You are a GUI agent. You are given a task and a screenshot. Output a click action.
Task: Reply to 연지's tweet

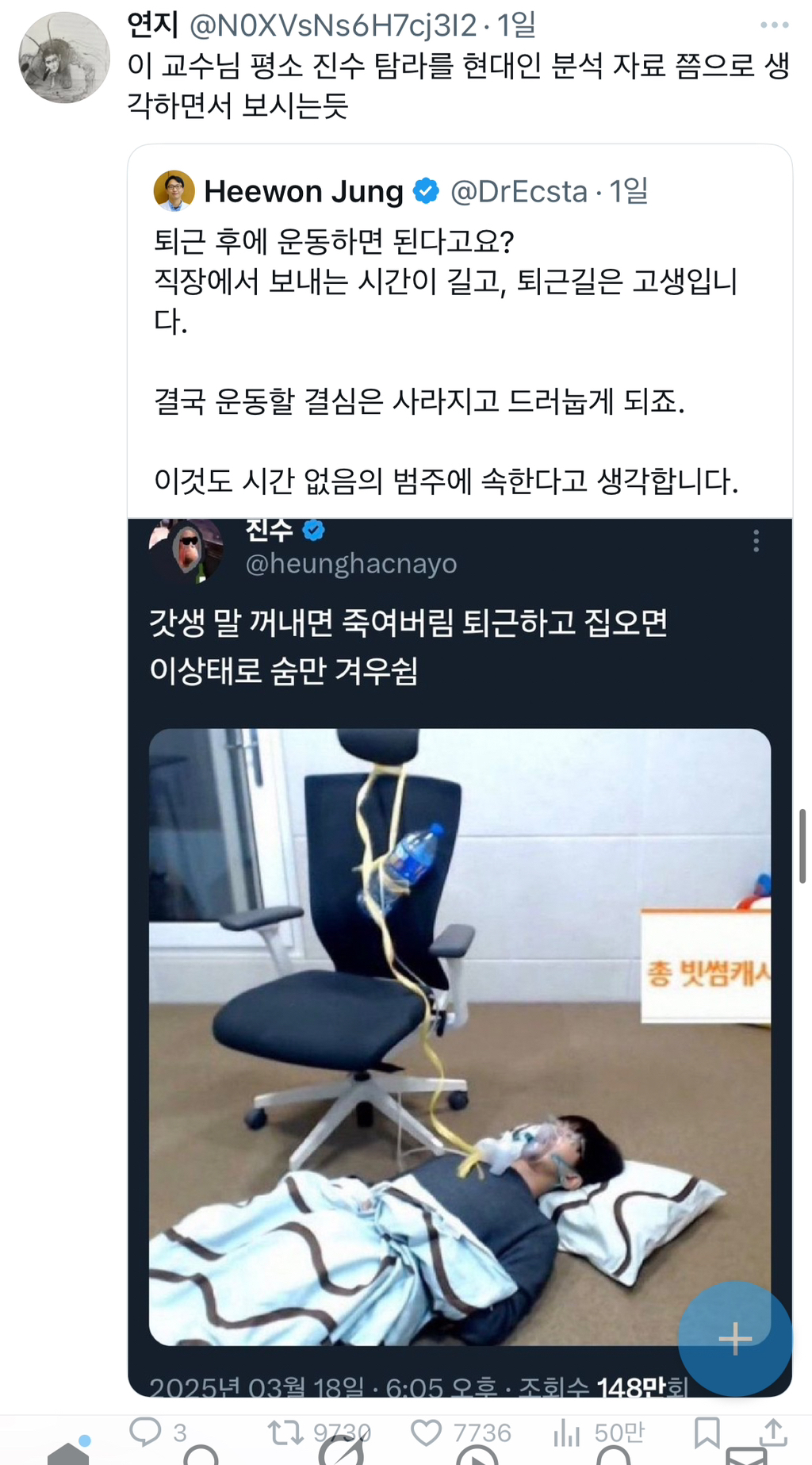tap(146, 1432)
